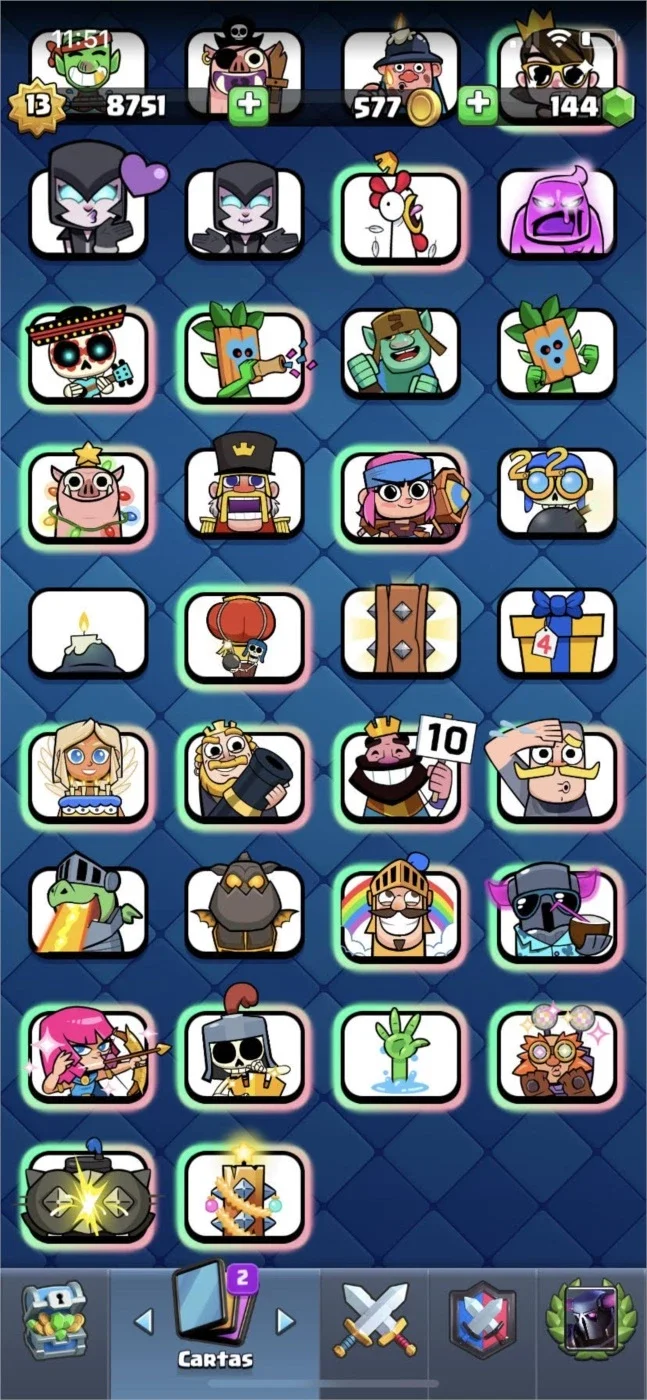
Task: Pick the green zombie hand emote
Action: [400, 1057]
